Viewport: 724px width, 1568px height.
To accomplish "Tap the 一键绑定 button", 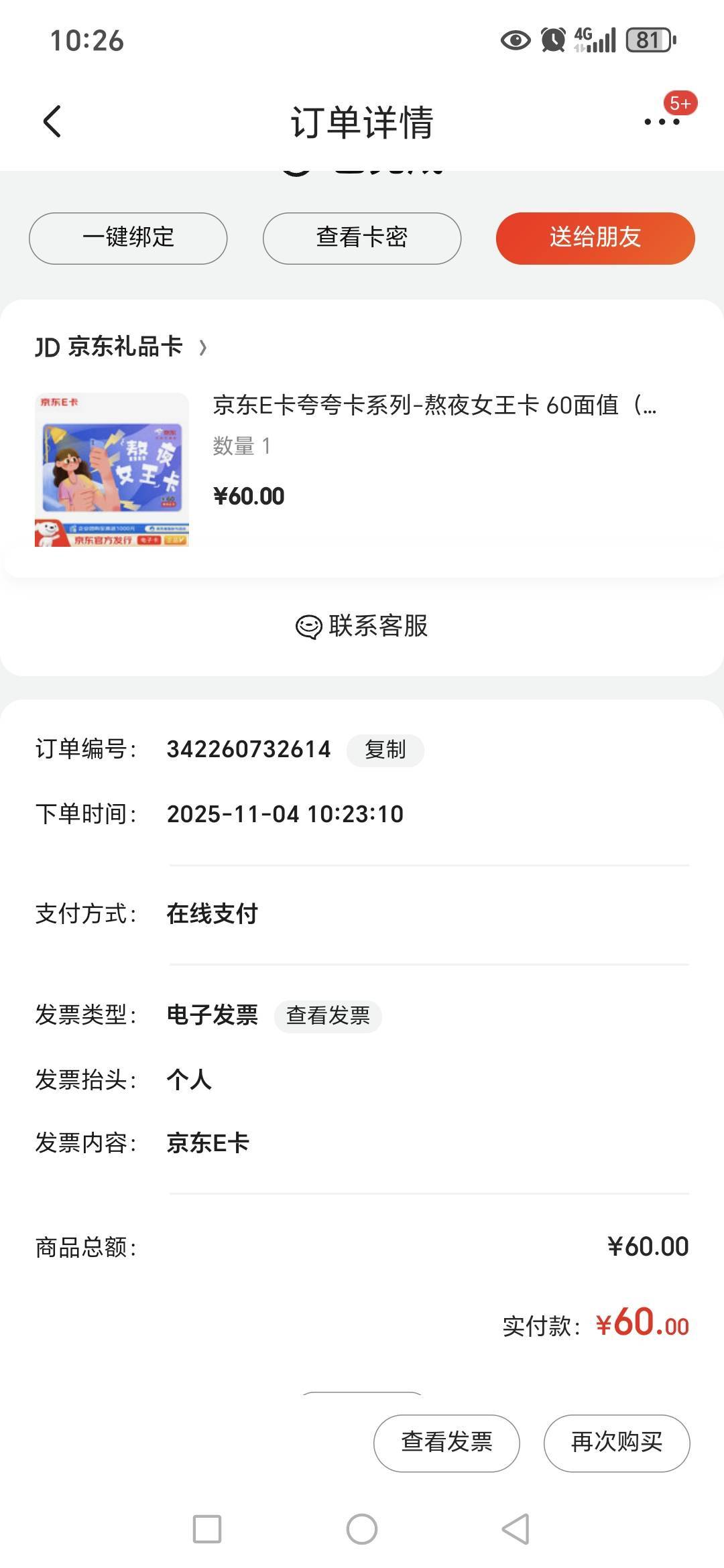I will (128, 238).
